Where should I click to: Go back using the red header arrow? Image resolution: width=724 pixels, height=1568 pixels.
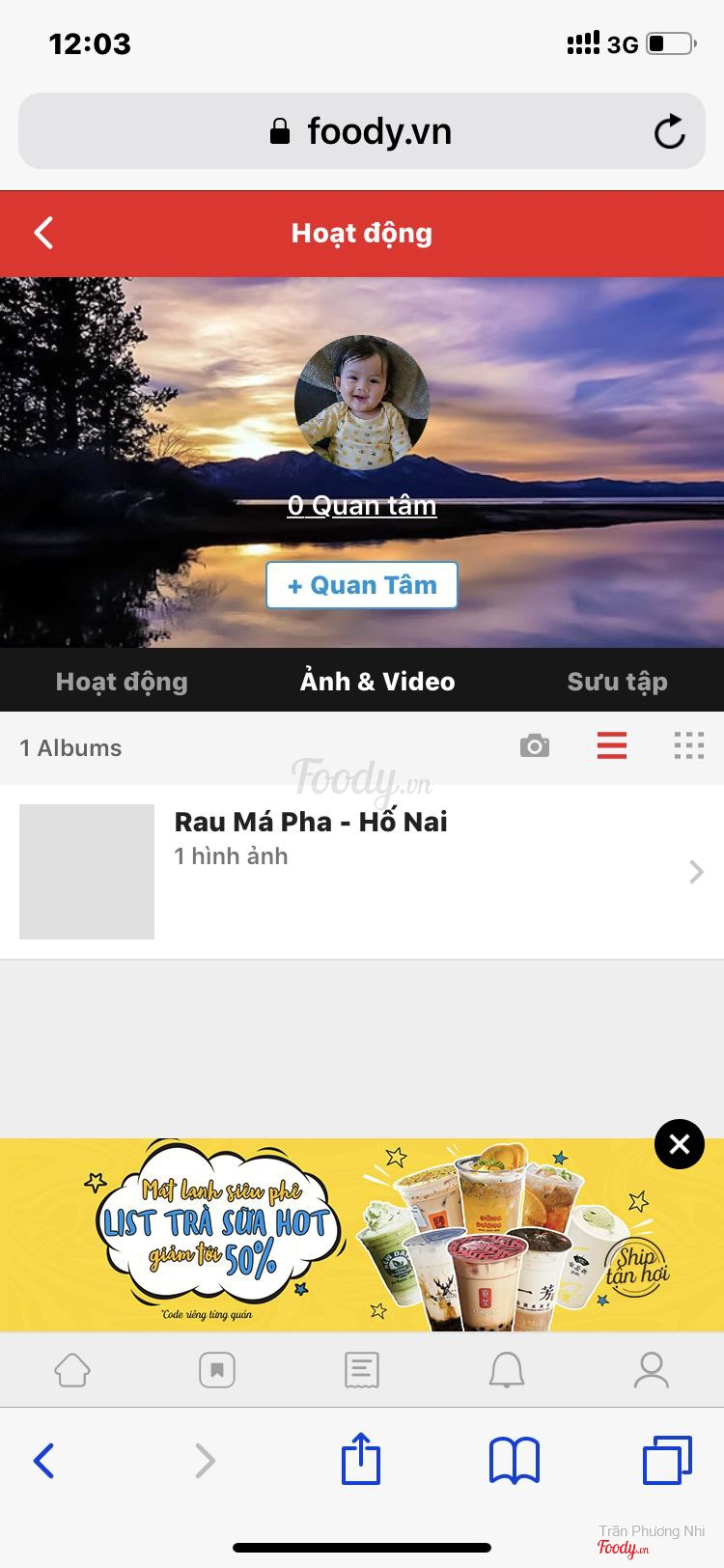click(x=44, y=233)
